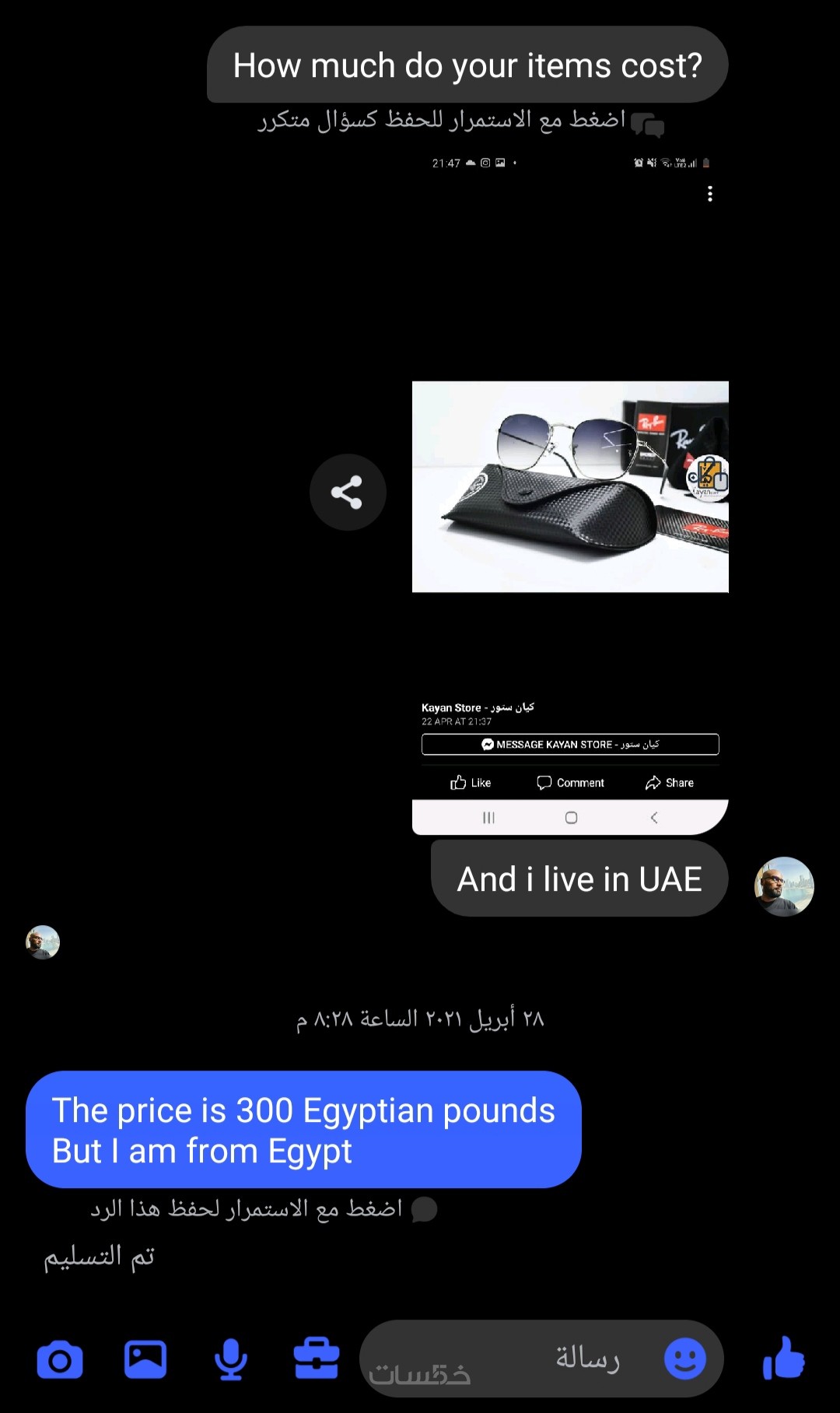Screen dimensions: 840x1413
Task: Open the emoji picker in the message field
Action: coord(685,1359)
